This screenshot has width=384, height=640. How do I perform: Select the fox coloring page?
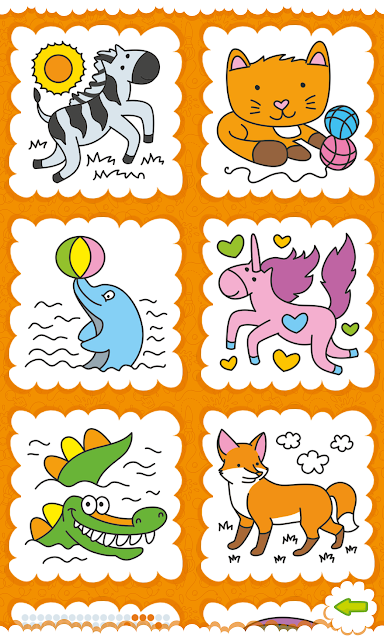(x=288, y=496)
